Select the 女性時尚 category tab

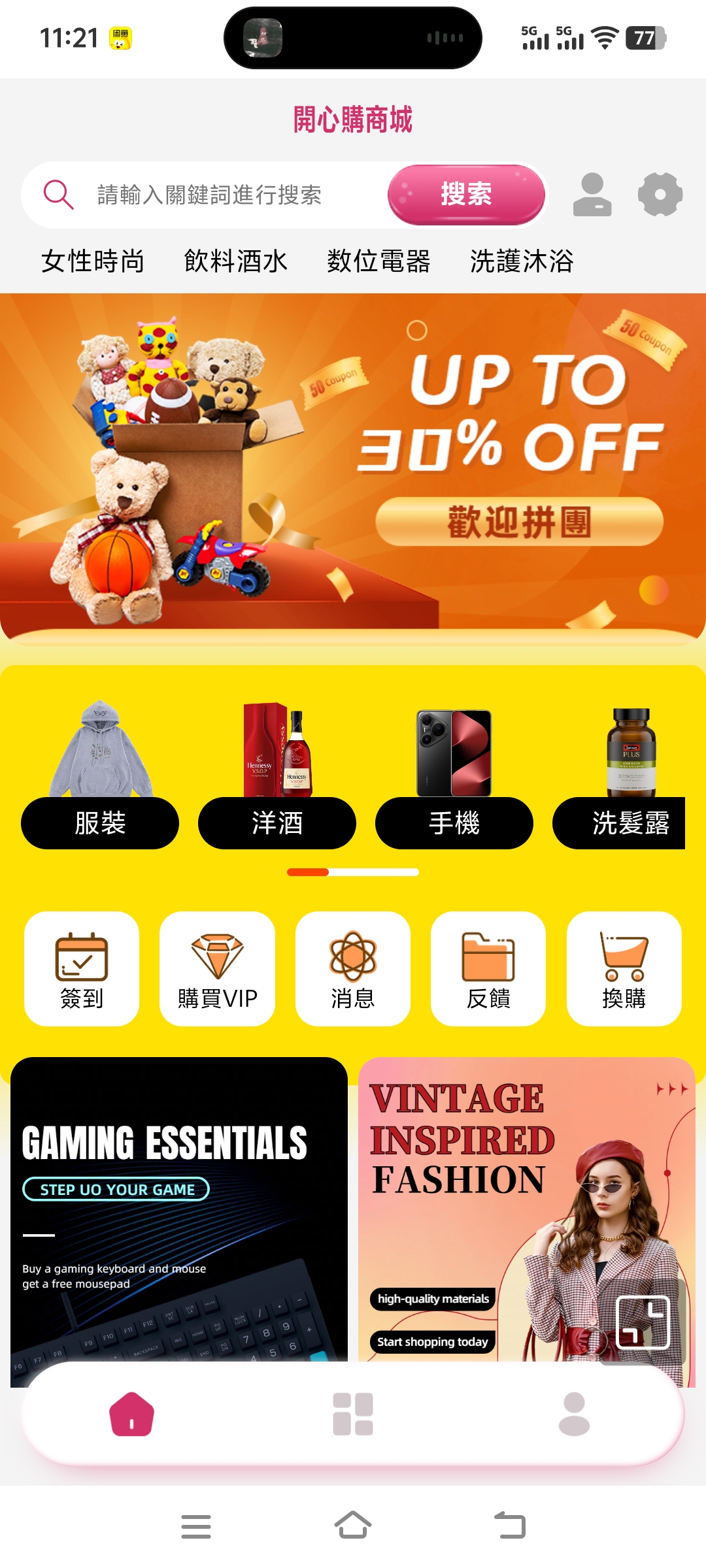pyautogui.click(x=93, y=261)
